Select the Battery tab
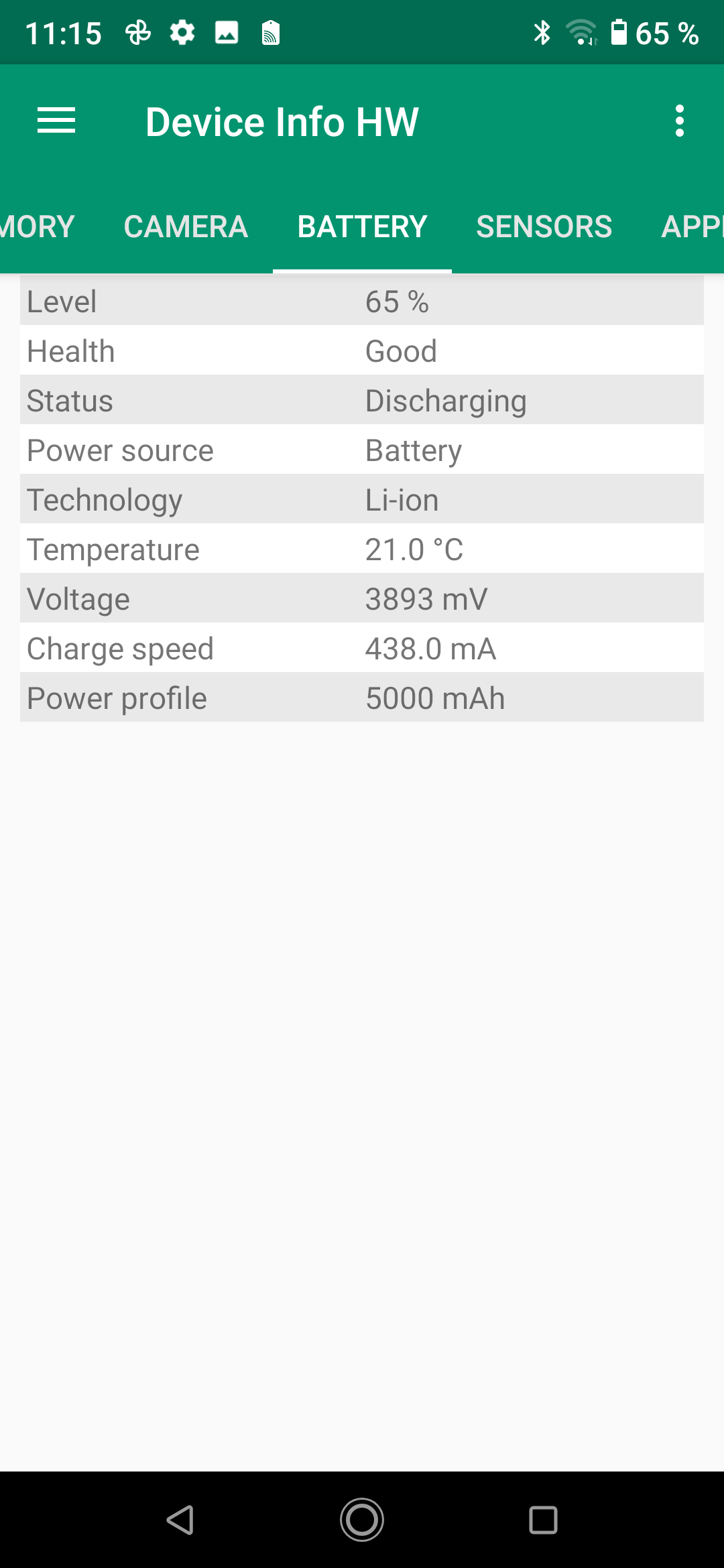This screenshot has width=724, height=1568. point(362,226)
